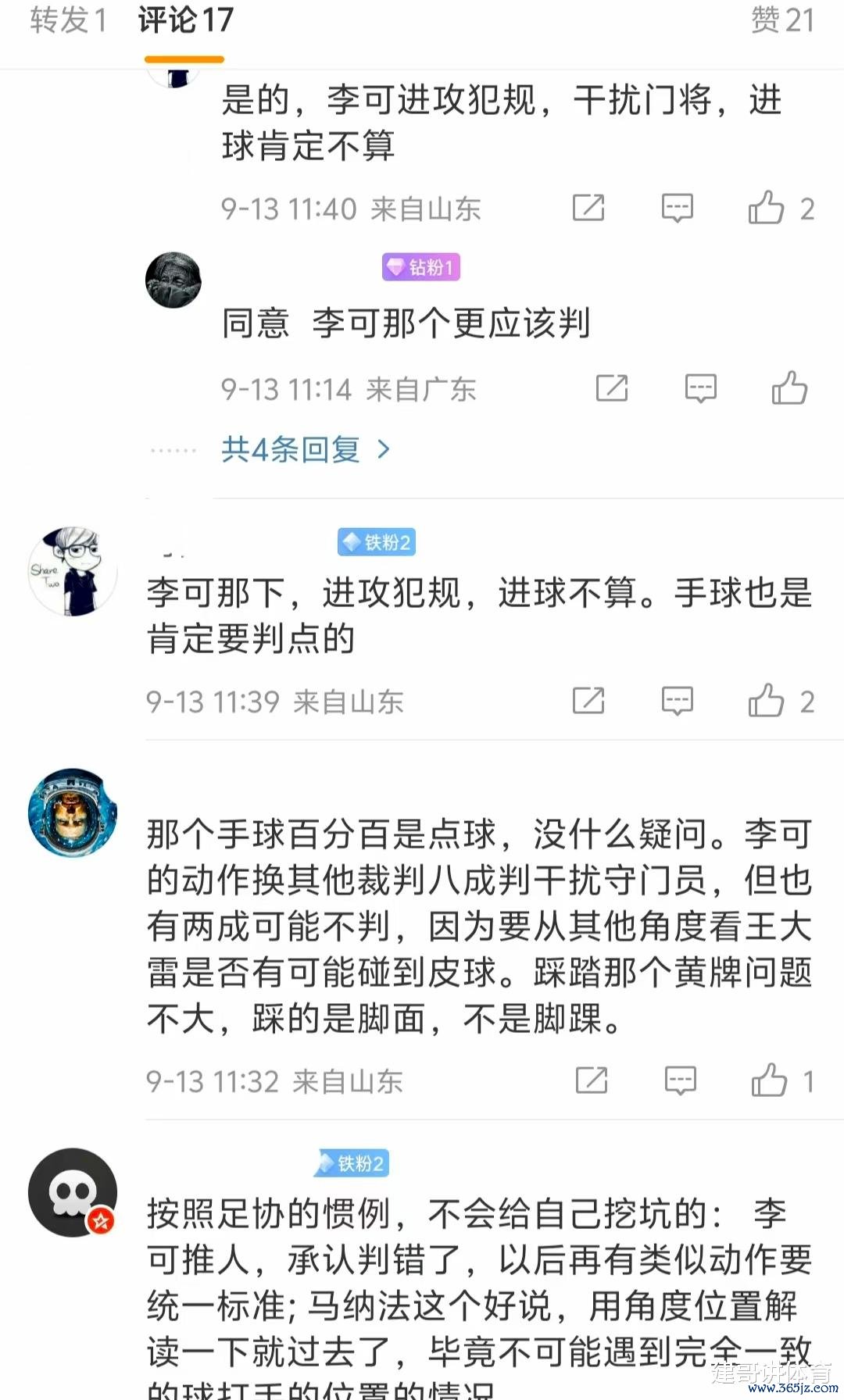Open the astronaut avatar commenter's profile

click(73, 812)
